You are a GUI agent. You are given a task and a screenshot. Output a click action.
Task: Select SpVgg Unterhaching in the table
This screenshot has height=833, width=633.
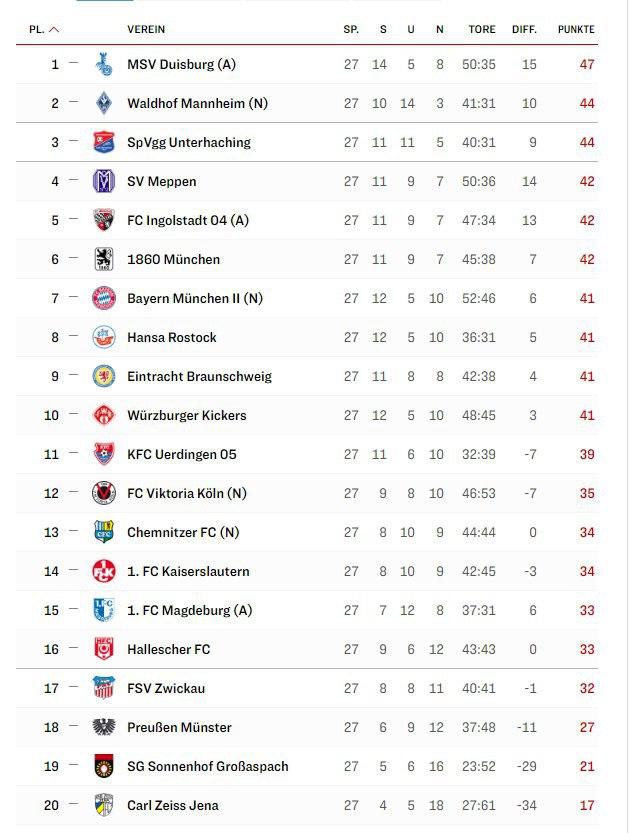pyautogui.click(x=188, y=143)
